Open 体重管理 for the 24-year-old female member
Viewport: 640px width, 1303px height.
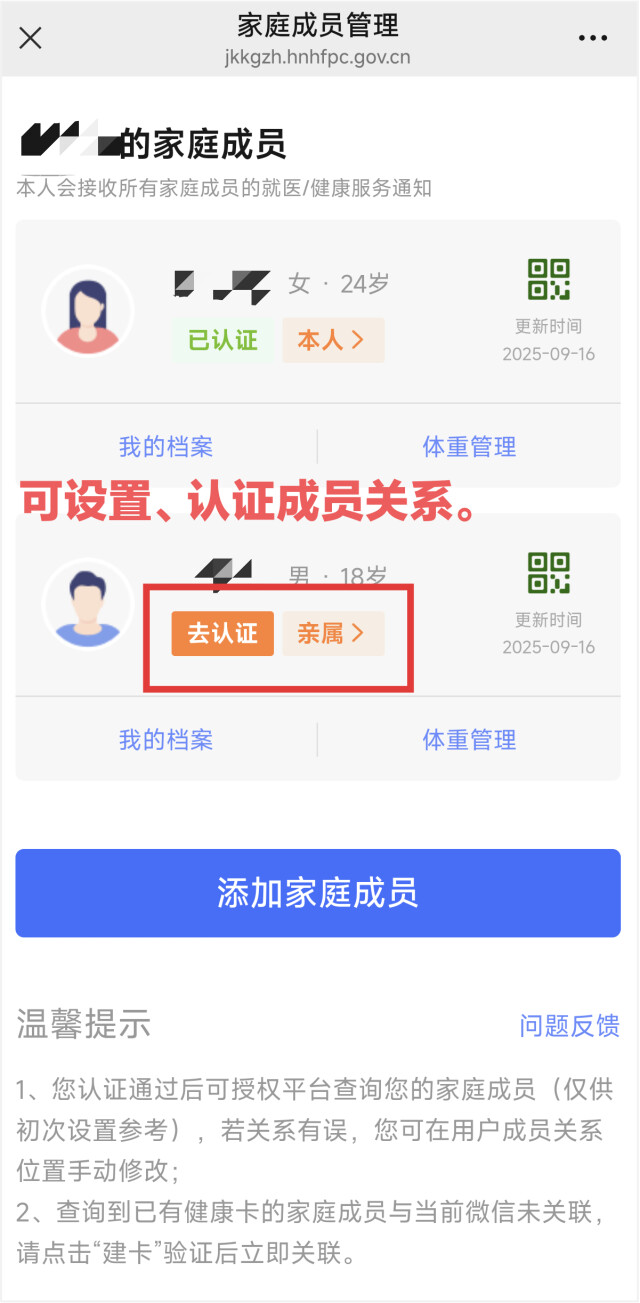point(469,447)
